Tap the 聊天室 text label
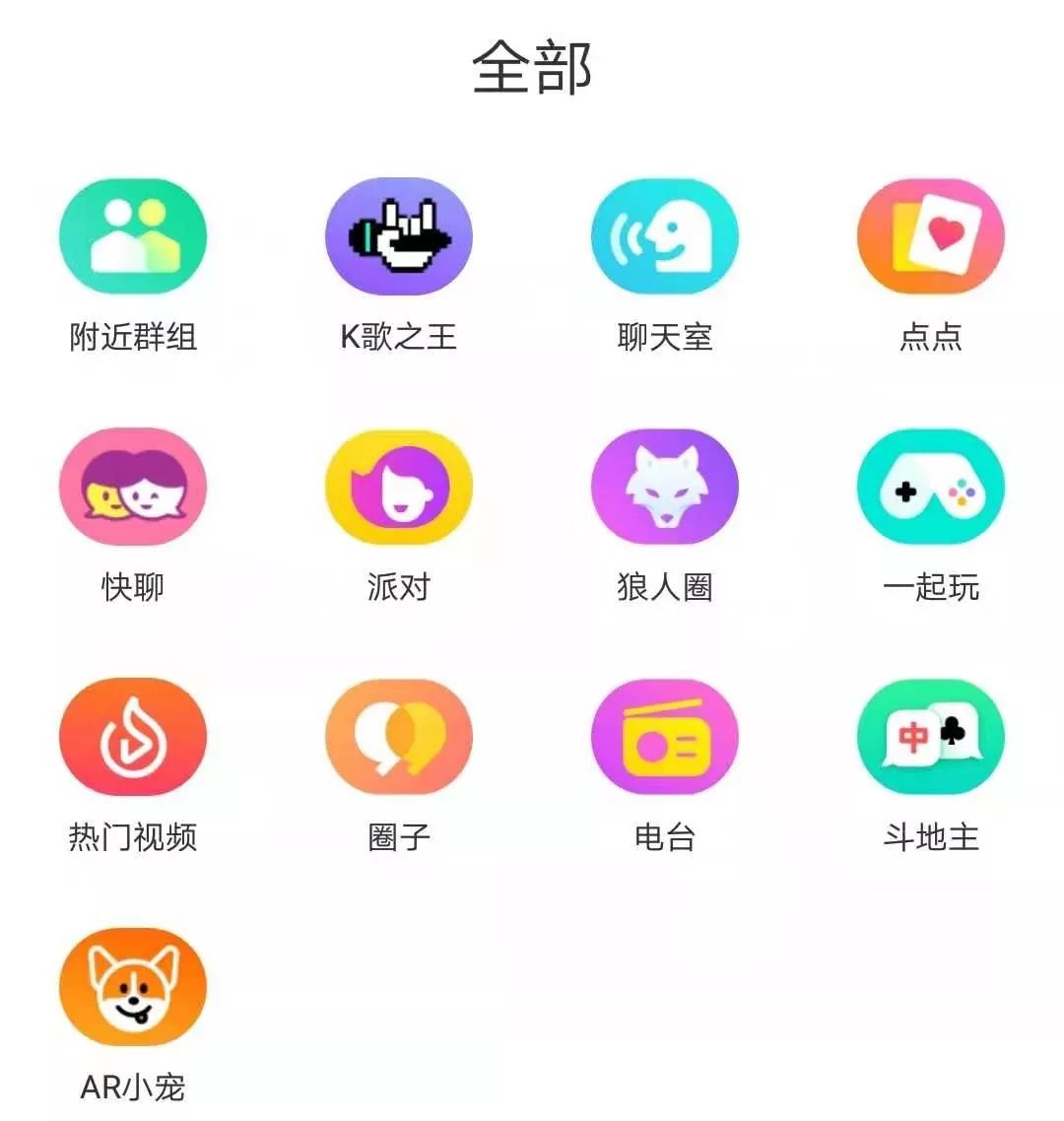1064x1121 pixels. (665, 338)
